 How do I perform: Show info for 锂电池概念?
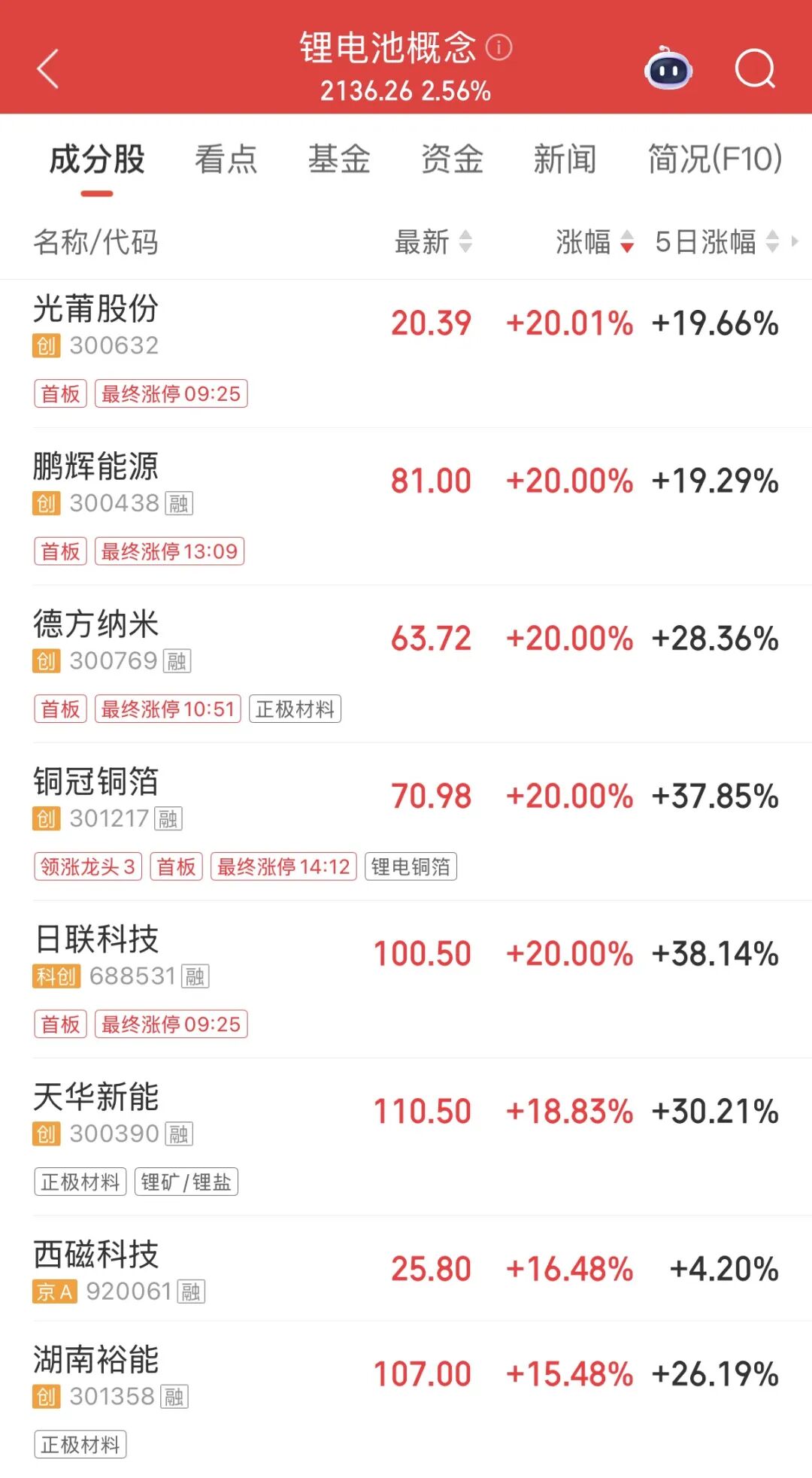[x=498, y=47]
